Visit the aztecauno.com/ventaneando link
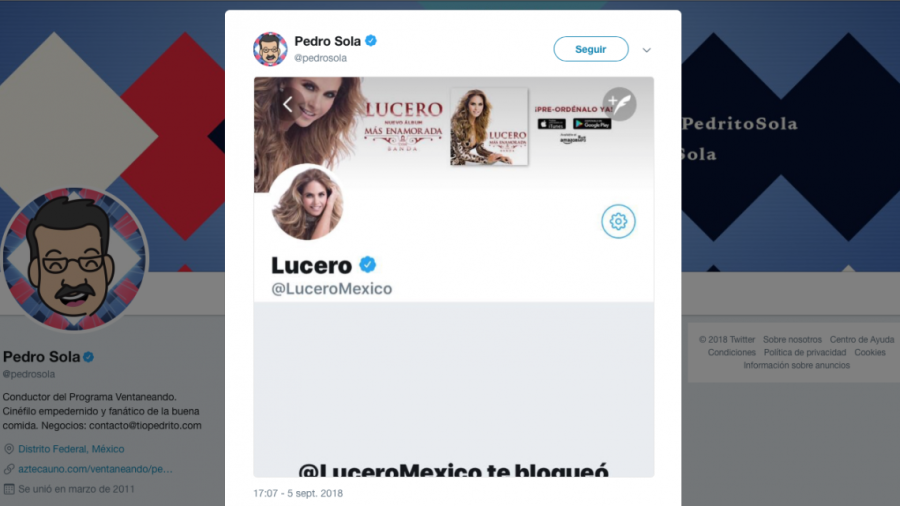 [x=95, y=469]
